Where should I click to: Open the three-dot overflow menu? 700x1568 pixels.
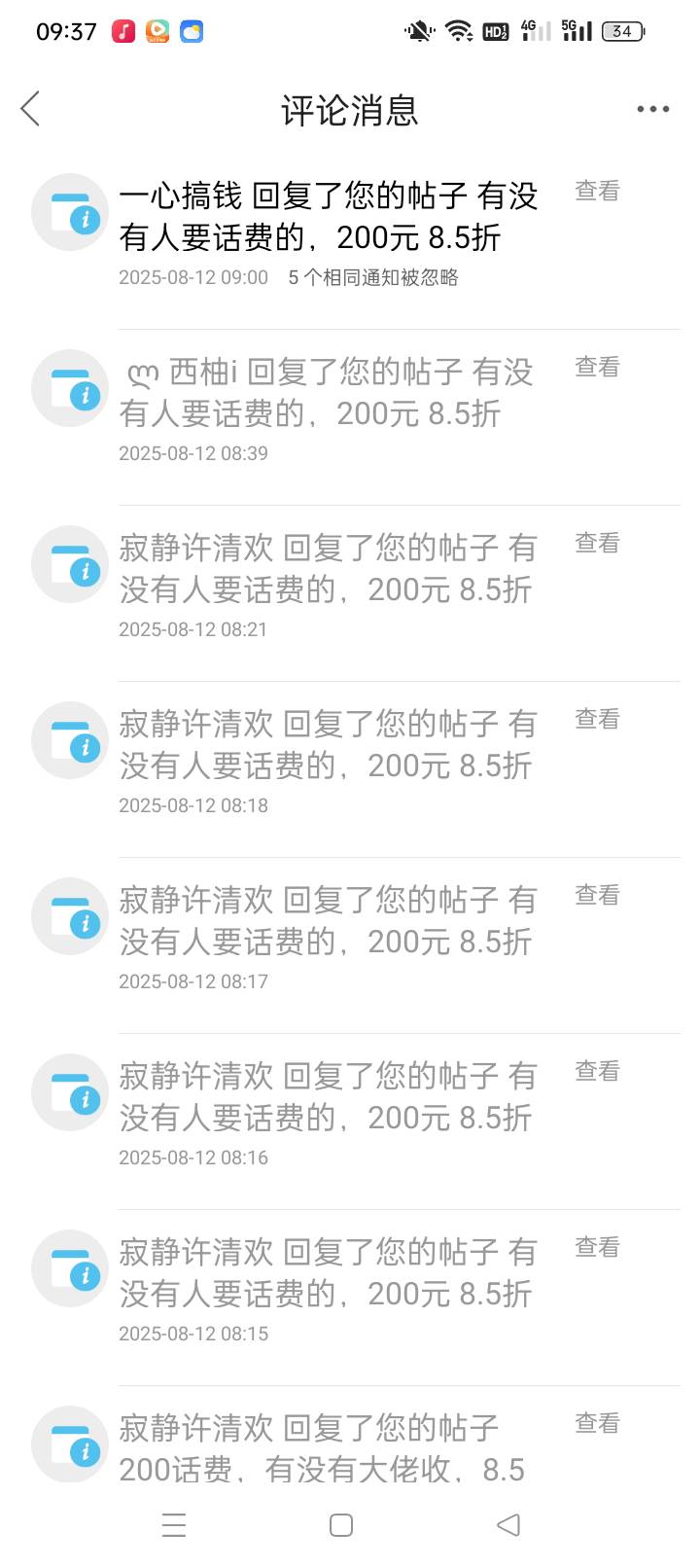tap(653, 109)
